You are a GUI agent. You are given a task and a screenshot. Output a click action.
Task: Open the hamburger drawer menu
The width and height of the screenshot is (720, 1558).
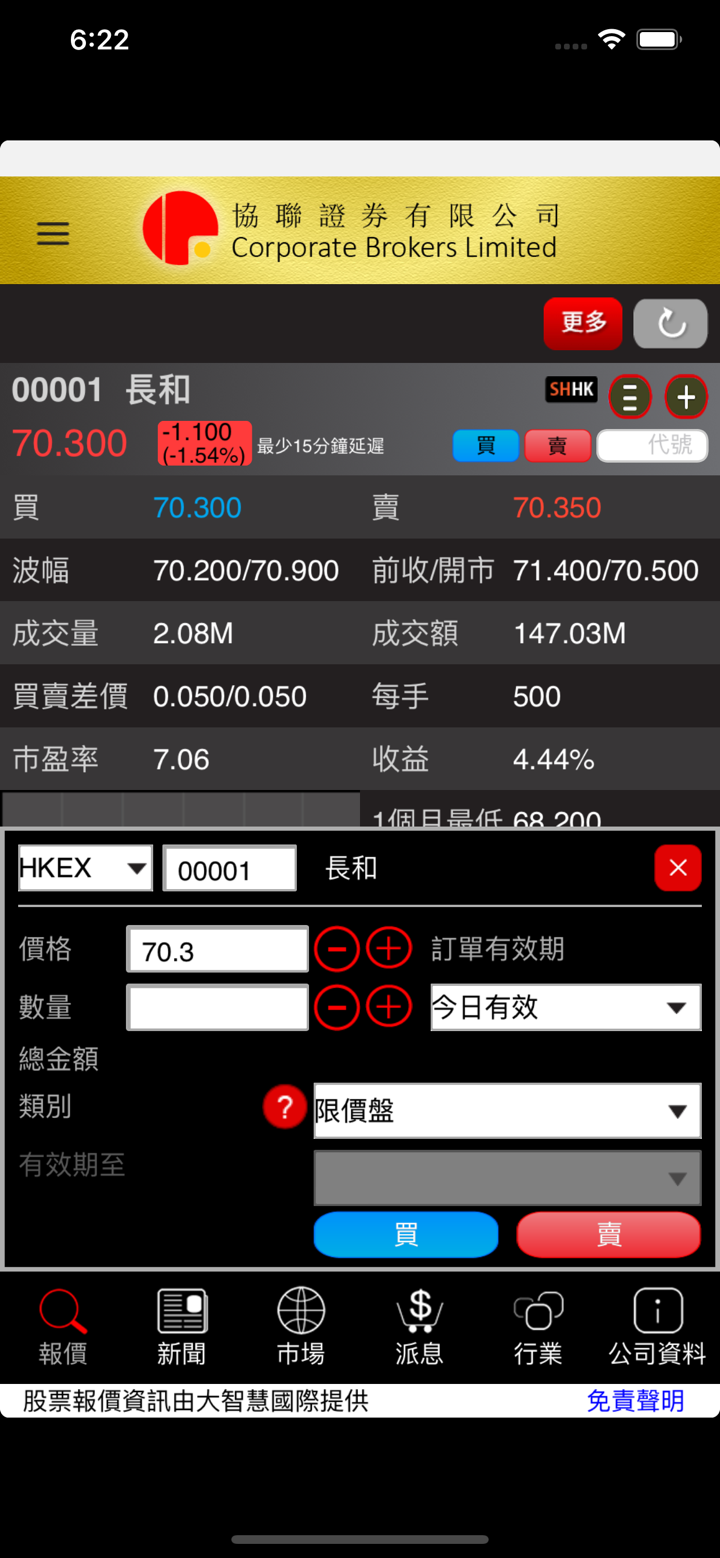click(x=53, y=233)
